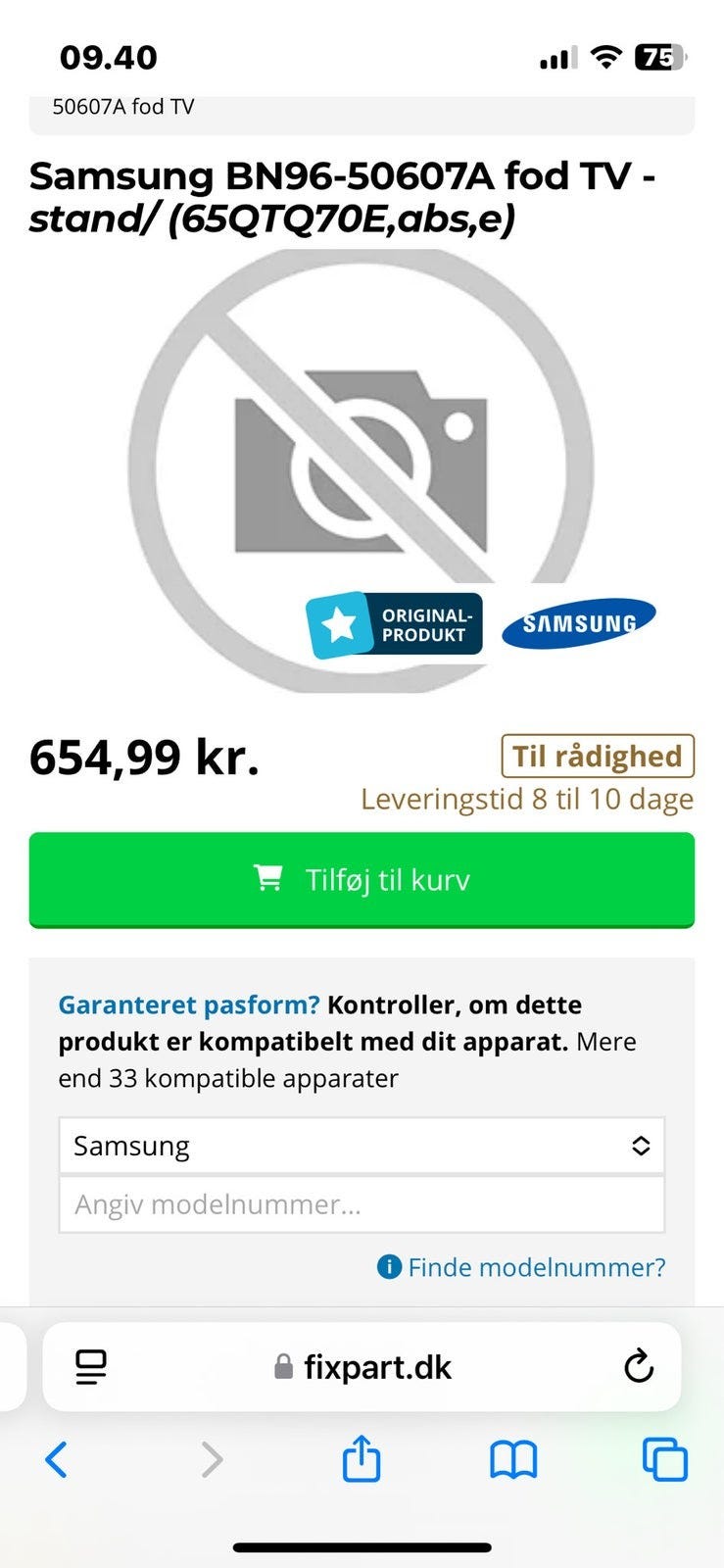
Task: Tap the back navigation arrow in Safari
Action: click(x=56, y=1459)
